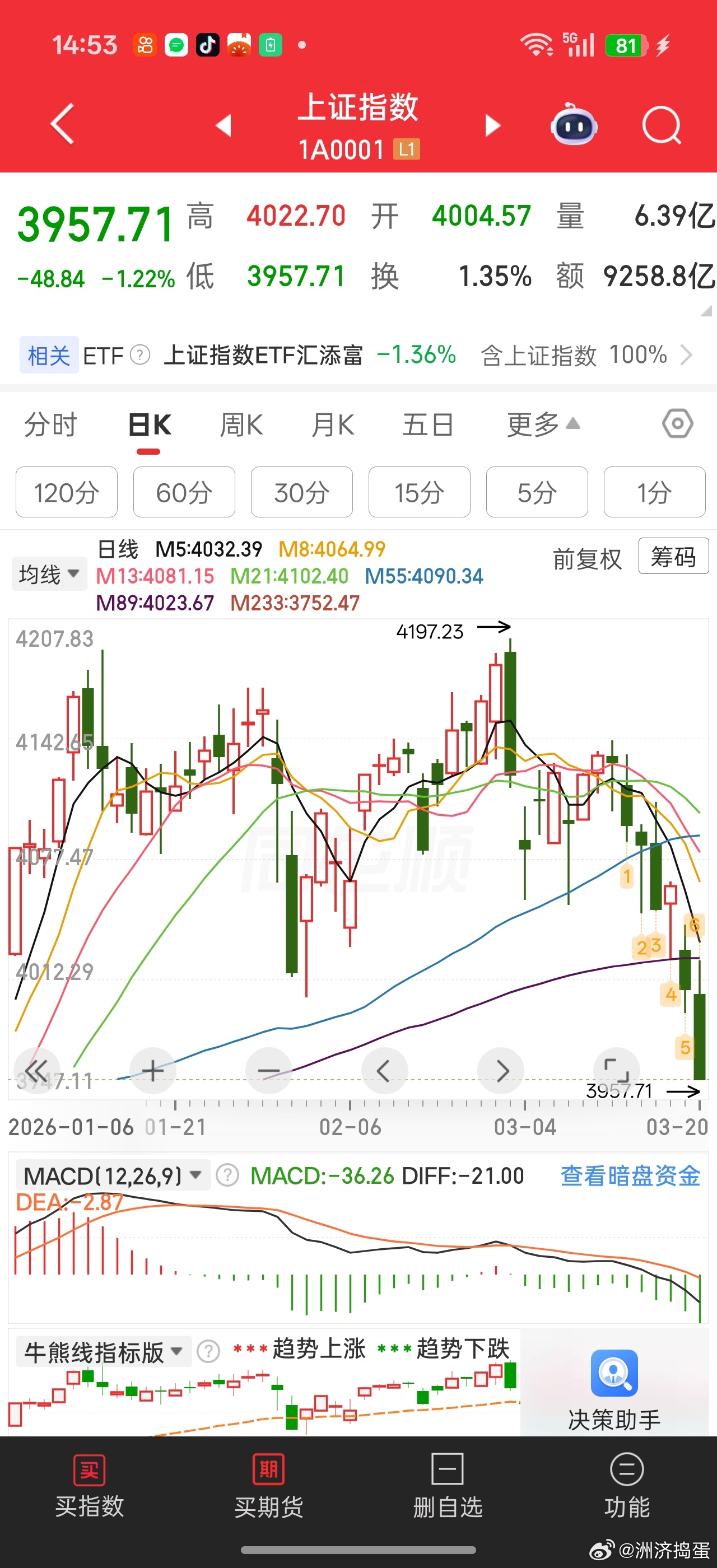The image size is (717, 1568).
Task: Enable the 60分 interval view
Action: coord(184,492)
